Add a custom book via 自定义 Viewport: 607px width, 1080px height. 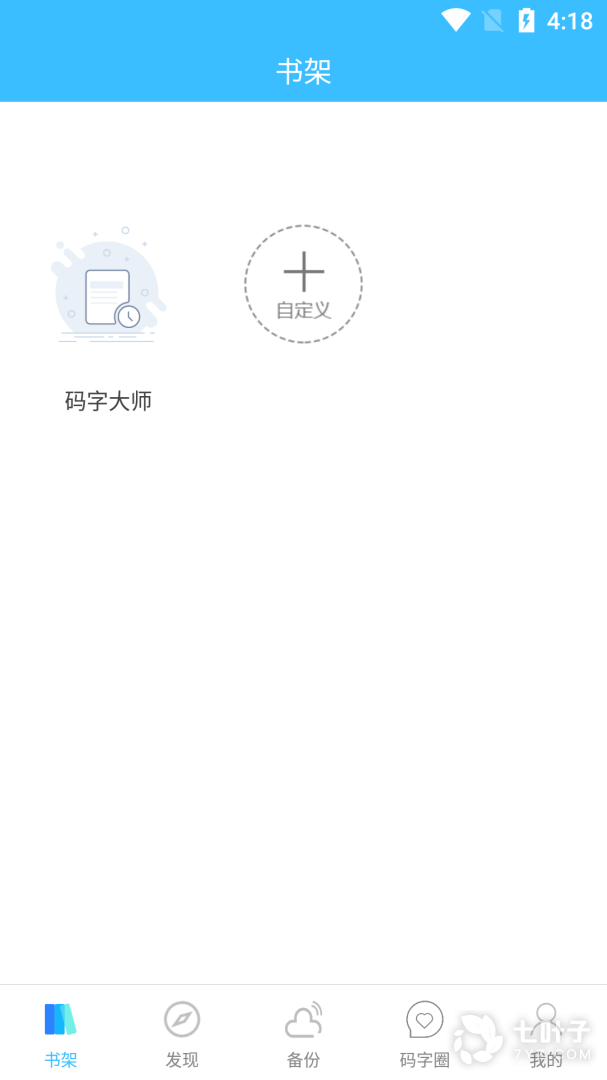point(303,284)
